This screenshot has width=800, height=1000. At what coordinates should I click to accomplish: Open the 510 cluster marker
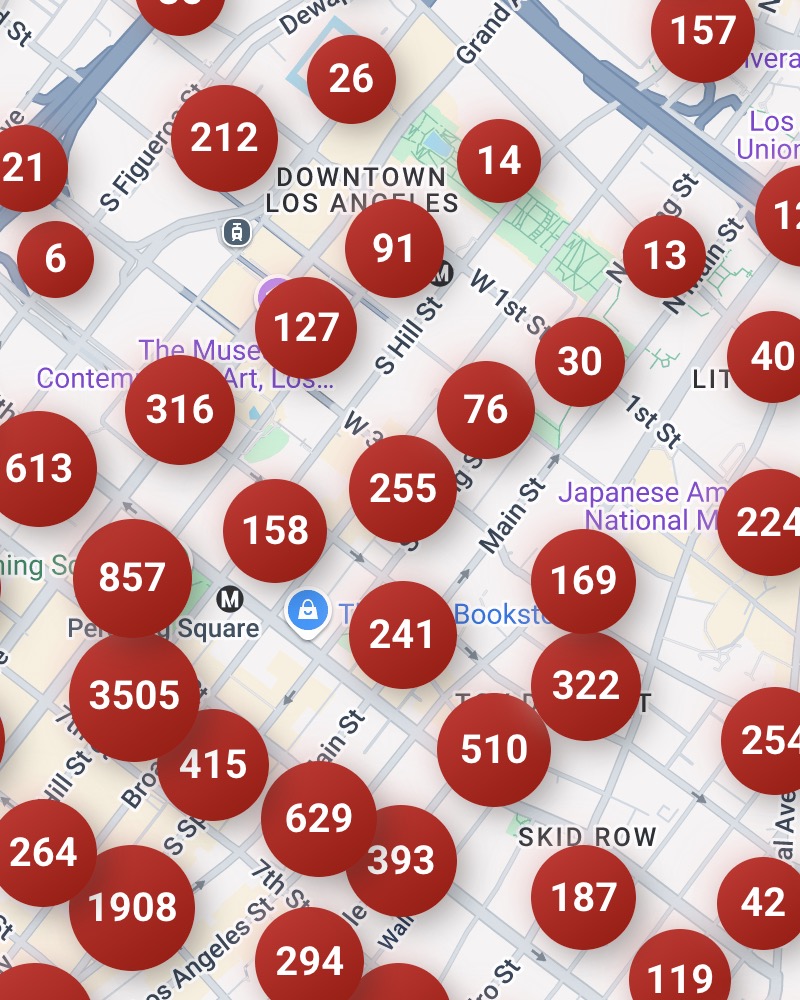click(x=494, y=749)
